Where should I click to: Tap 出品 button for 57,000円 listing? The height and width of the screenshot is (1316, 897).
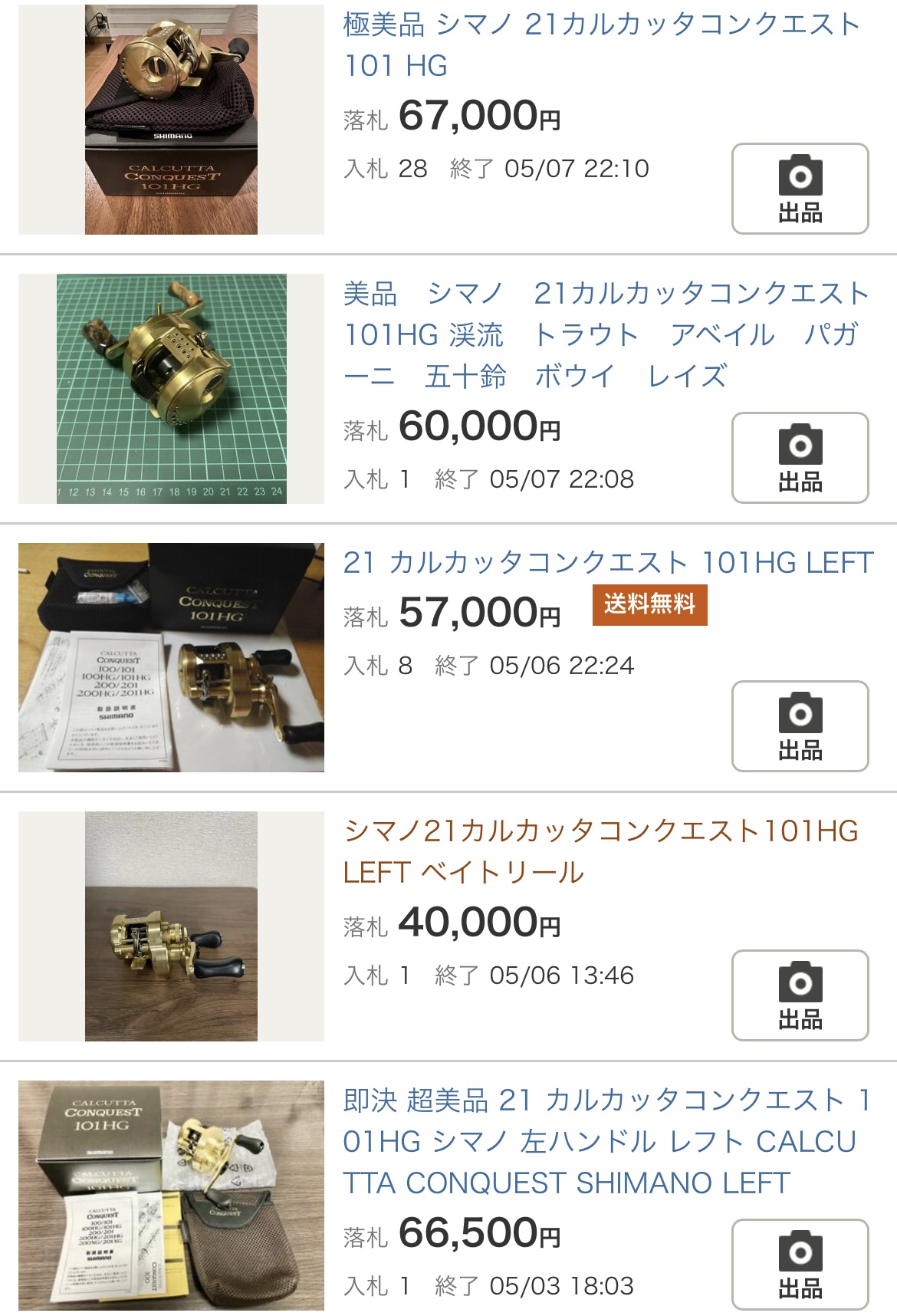pos(800,726)
